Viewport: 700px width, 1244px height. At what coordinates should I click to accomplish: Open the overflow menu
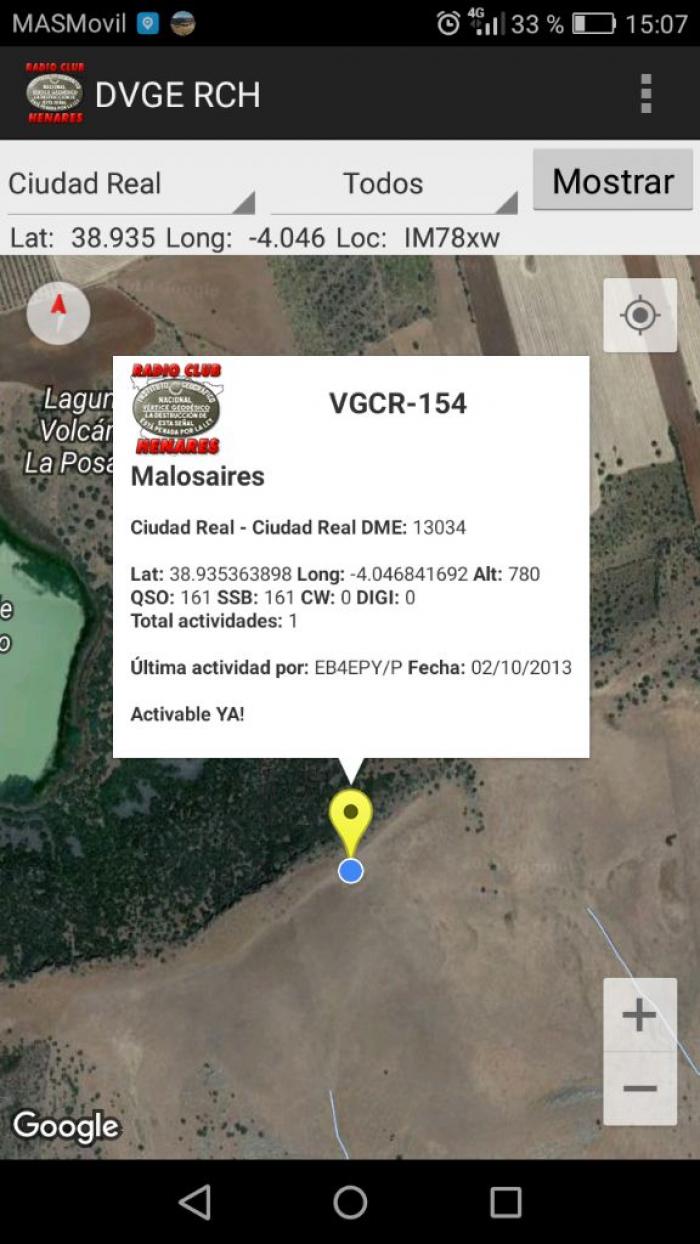[646, 94]
